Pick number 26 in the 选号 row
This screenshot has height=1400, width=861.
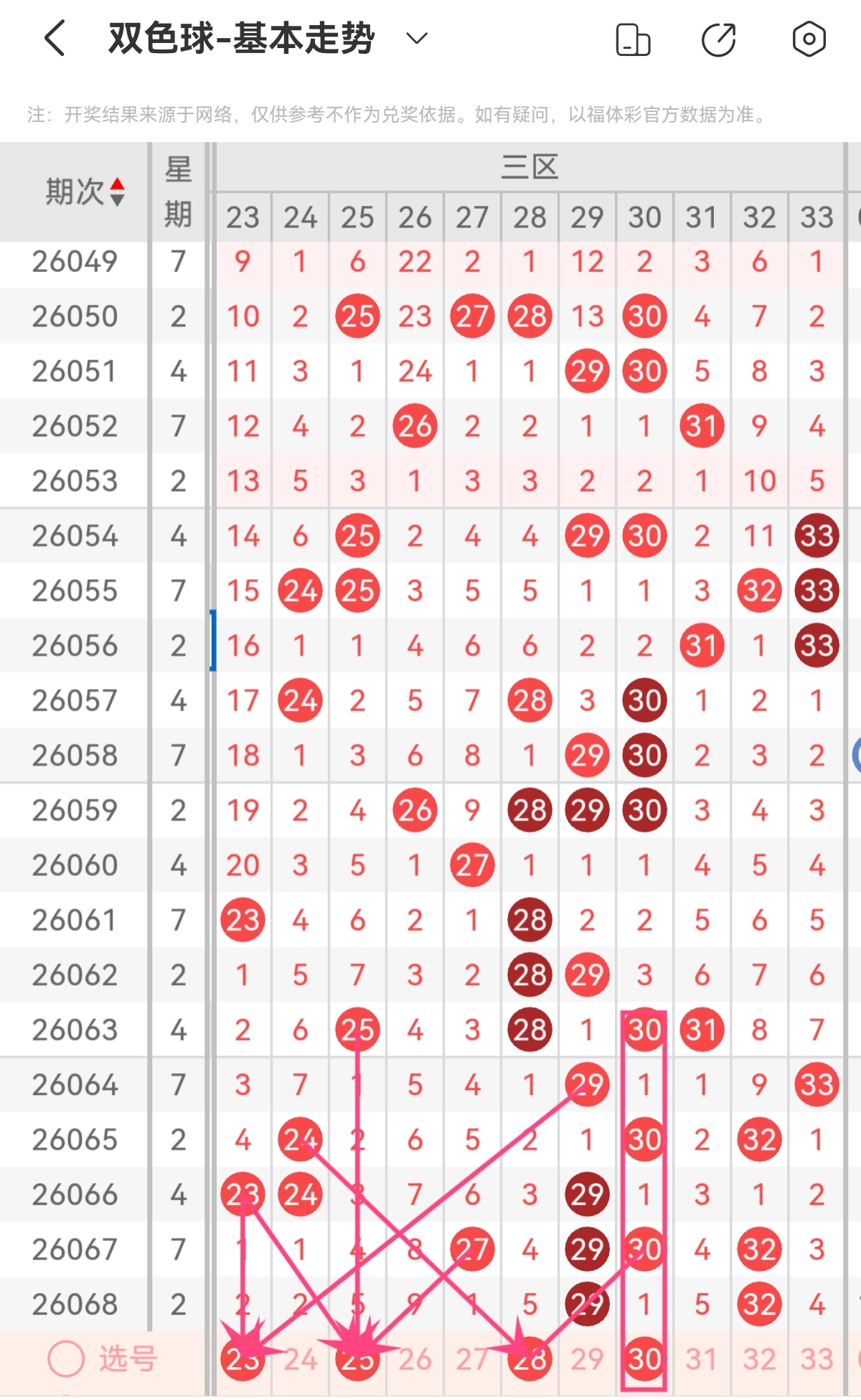pos(415,1358)
